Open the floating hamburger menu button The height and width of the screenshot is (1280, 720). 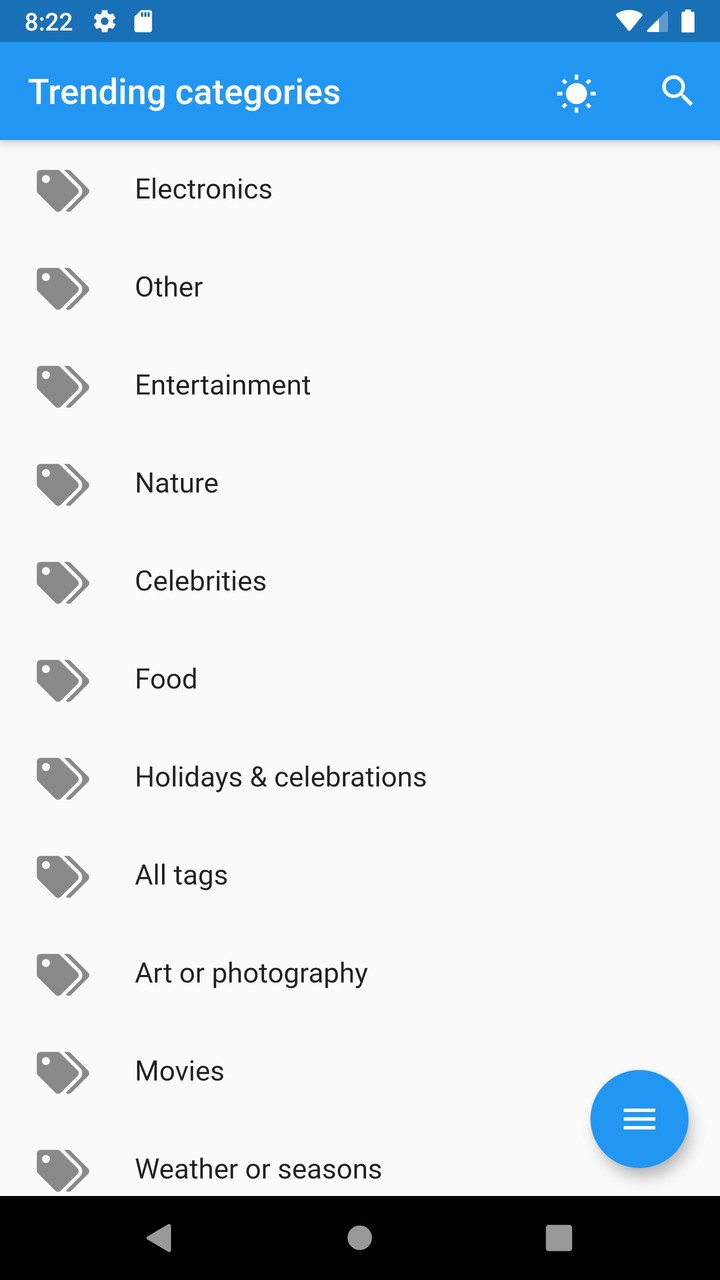639,1118
